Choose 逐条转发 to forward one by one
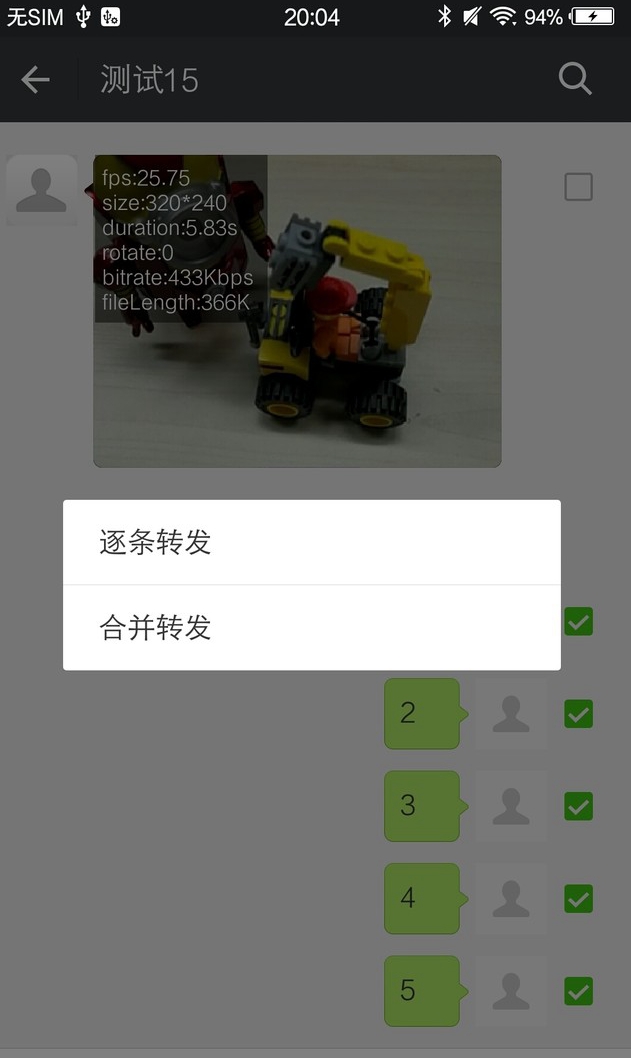631x1058 pixels. tap(311, 542)
